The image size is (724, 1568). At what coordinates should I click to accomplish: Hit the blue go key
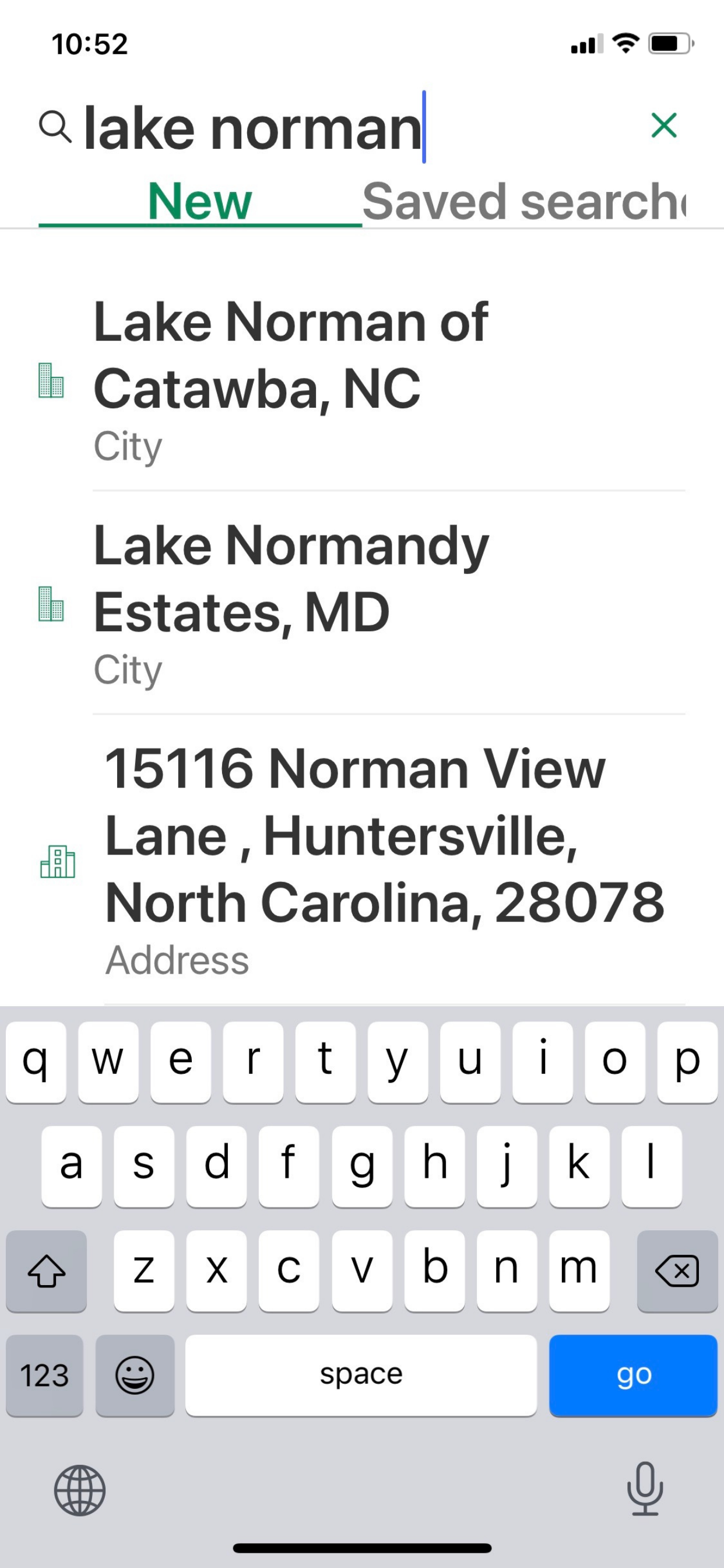tap(632, 1375)
